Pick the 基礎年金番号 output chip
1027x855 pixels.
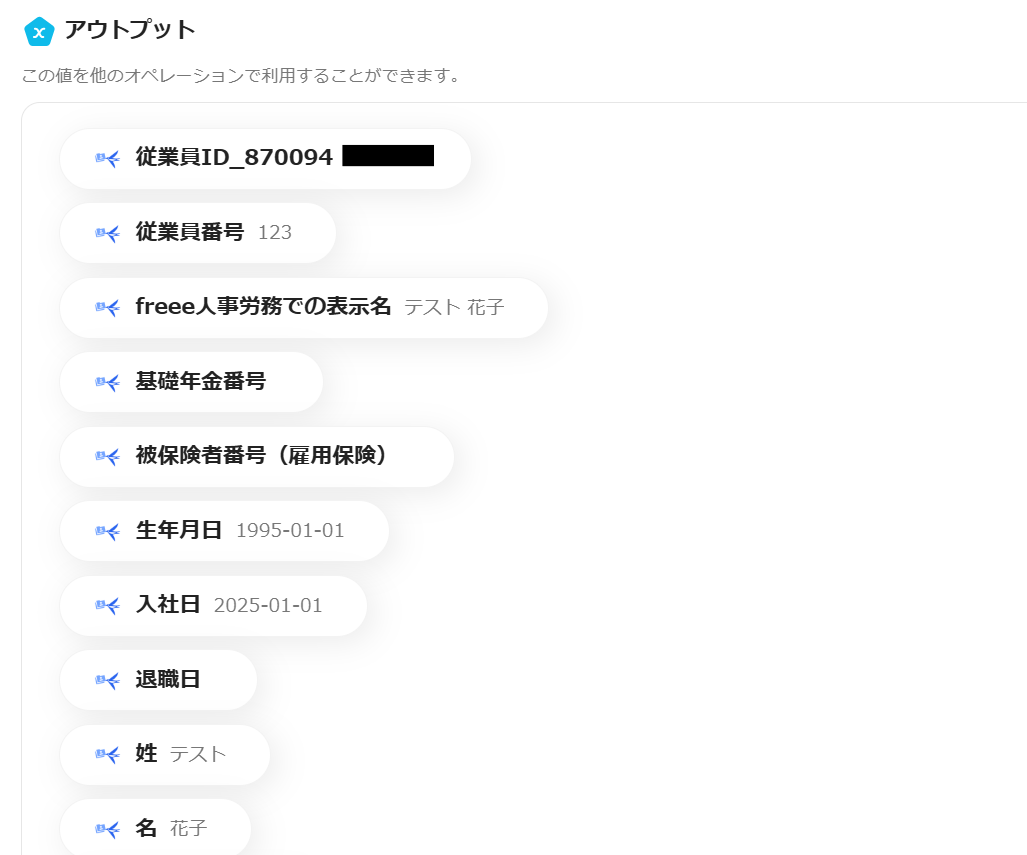click(191, 381)
